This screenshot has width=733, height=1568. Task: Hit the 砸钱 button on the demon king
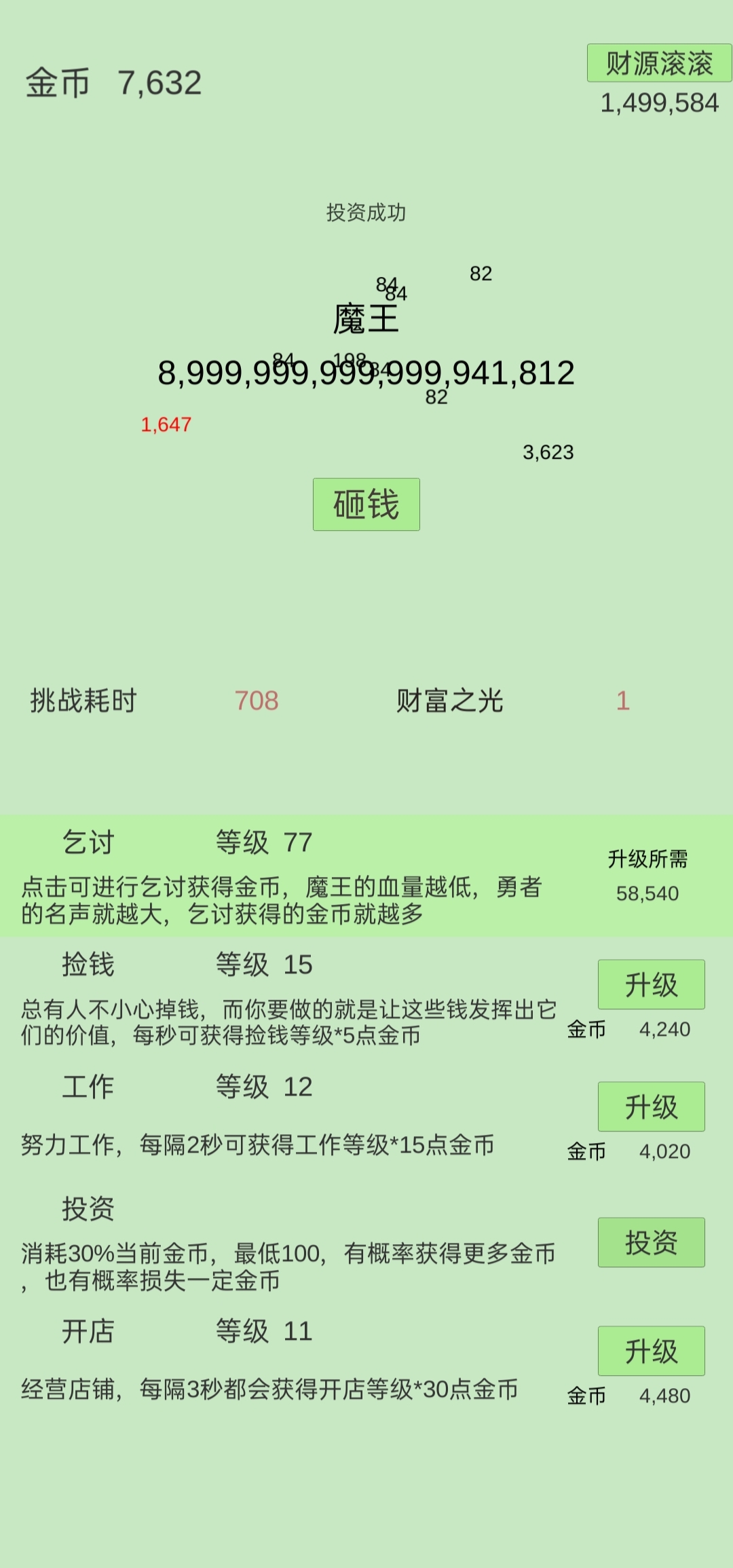tap(366, 504)
